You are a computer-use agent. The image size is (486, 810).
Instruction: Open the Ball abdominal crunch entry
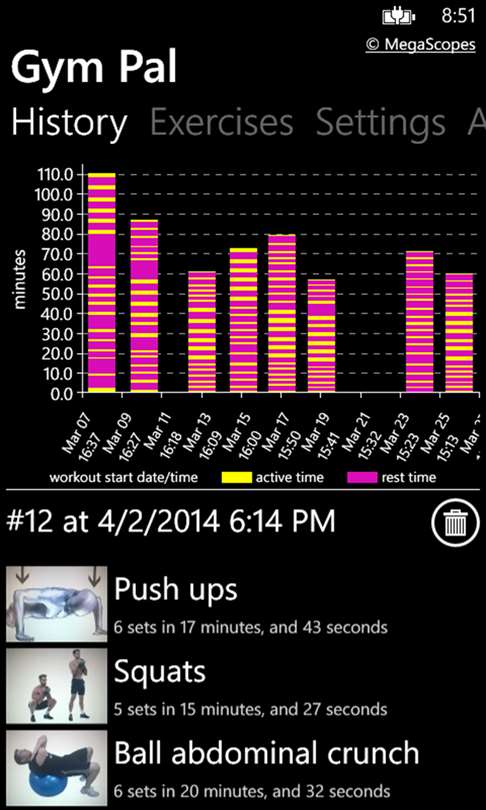click(x=243, y=768)
